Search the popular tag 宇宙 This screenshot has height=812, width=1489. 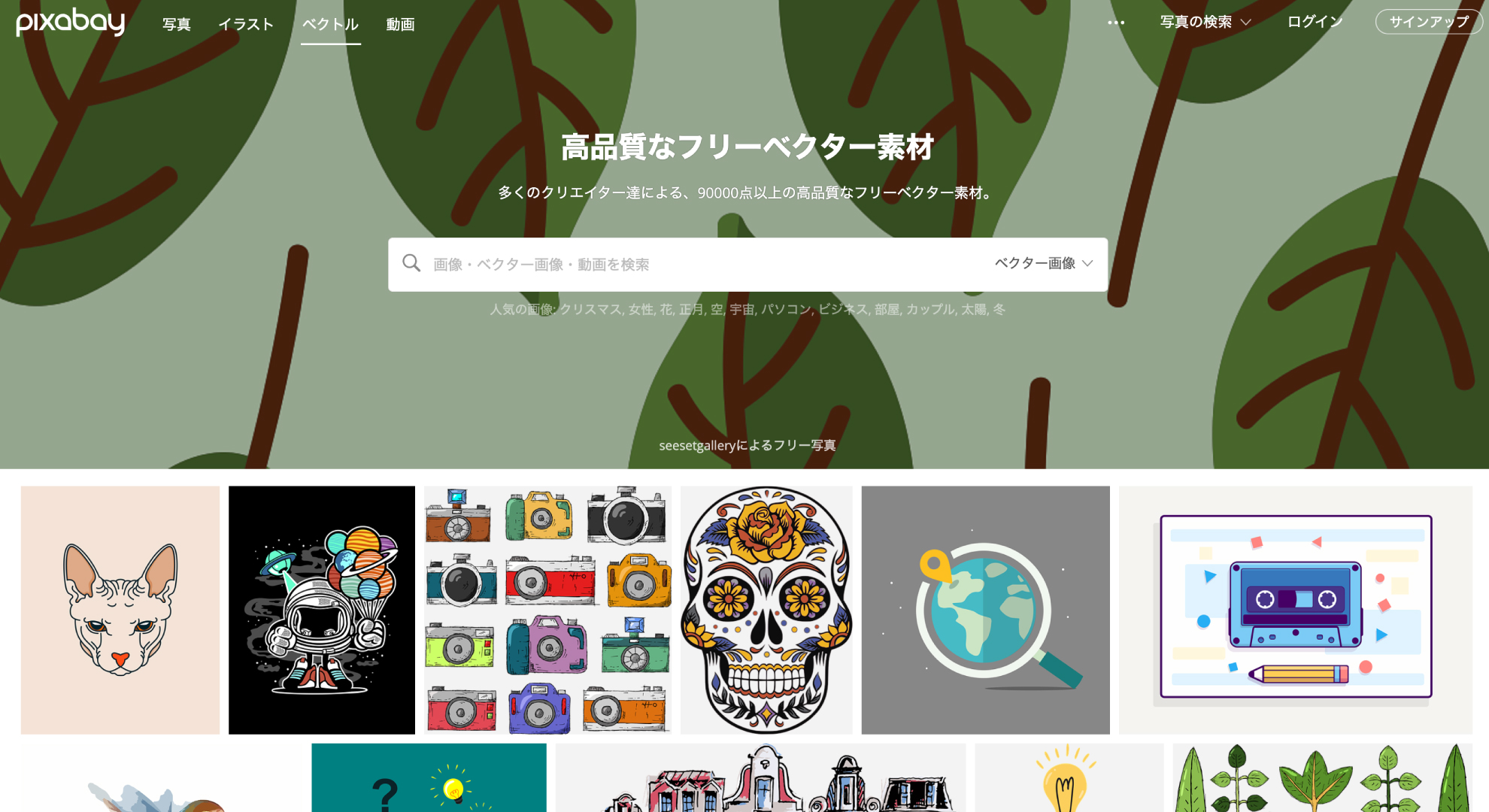click(742, 309)
